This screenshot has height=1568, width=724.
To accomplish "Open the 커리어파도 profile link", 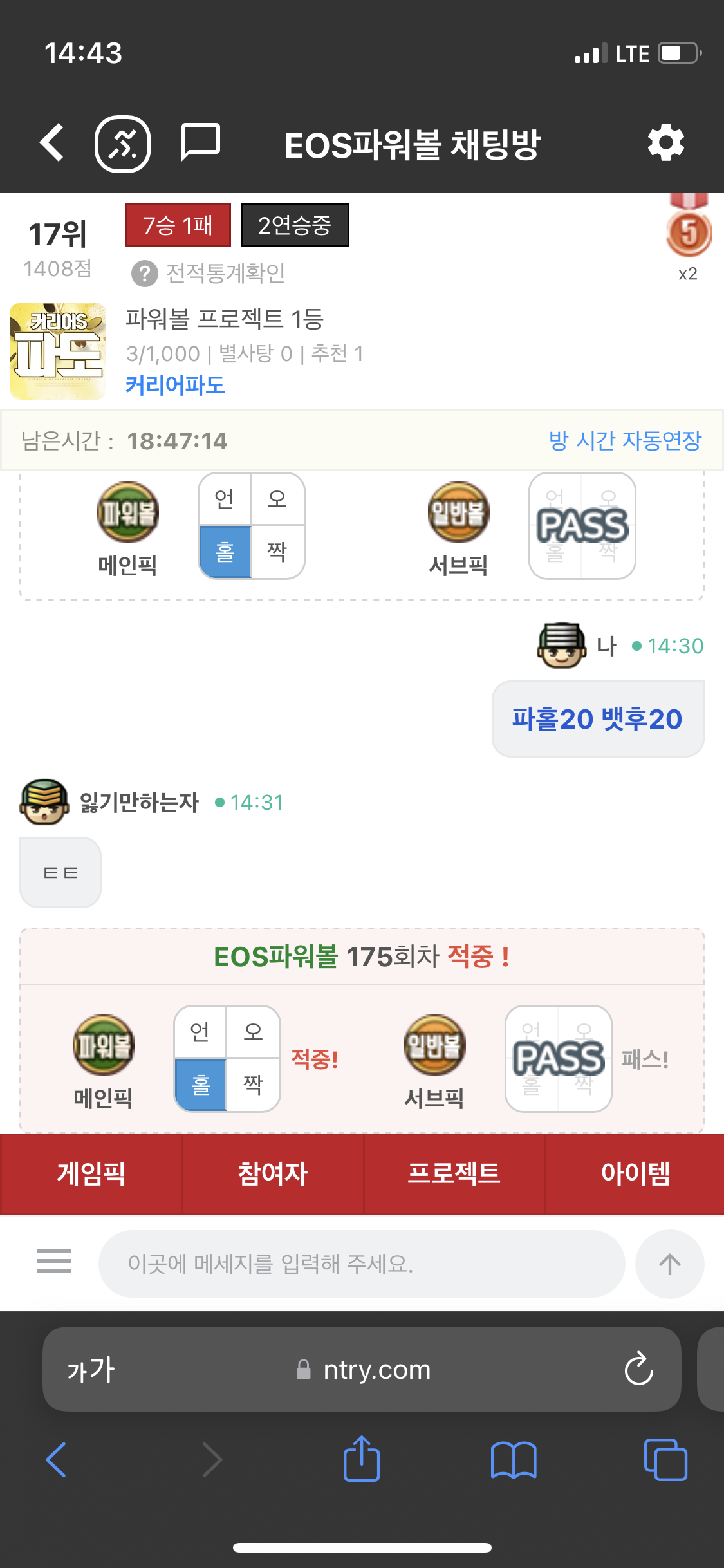I will coord(175,385).
